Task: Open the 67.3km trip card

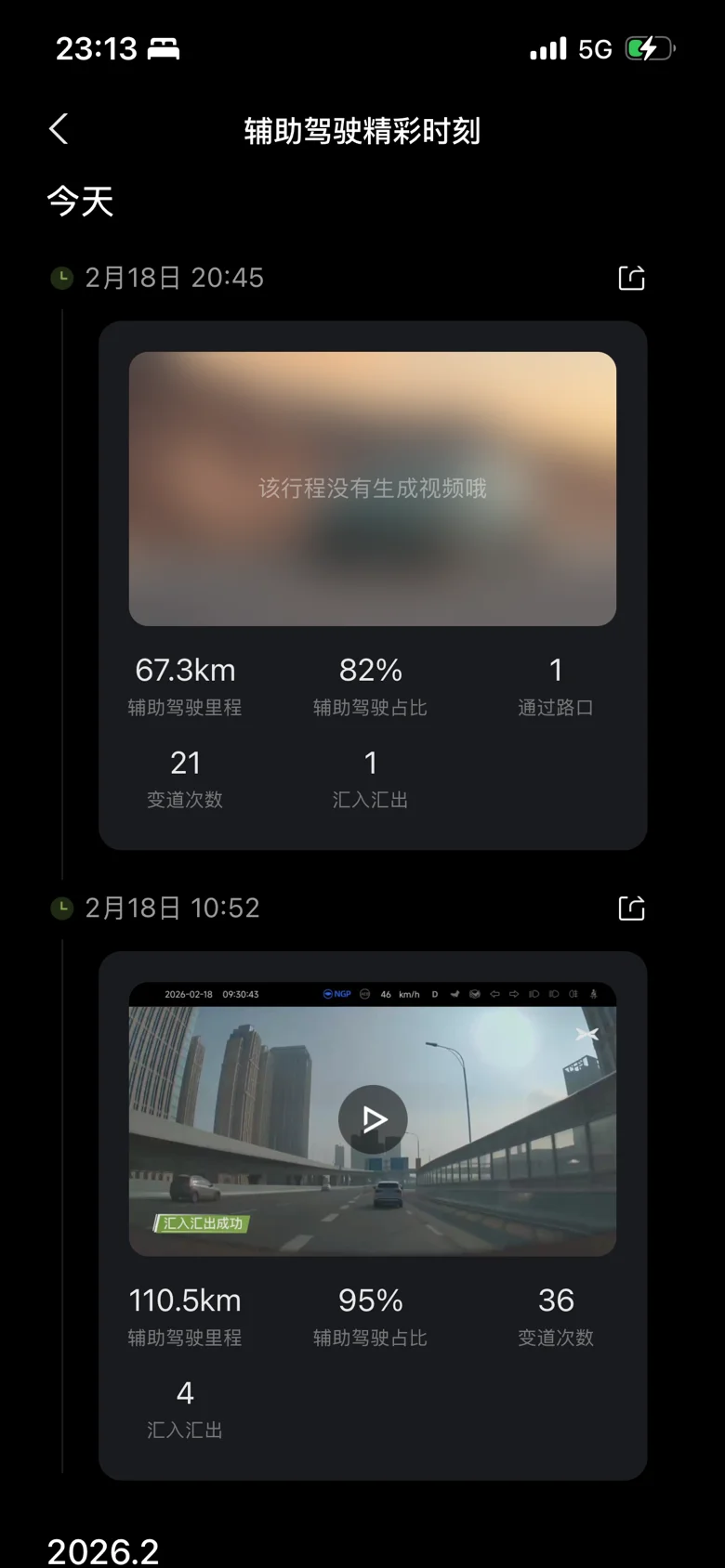Action: click(373, 585)
